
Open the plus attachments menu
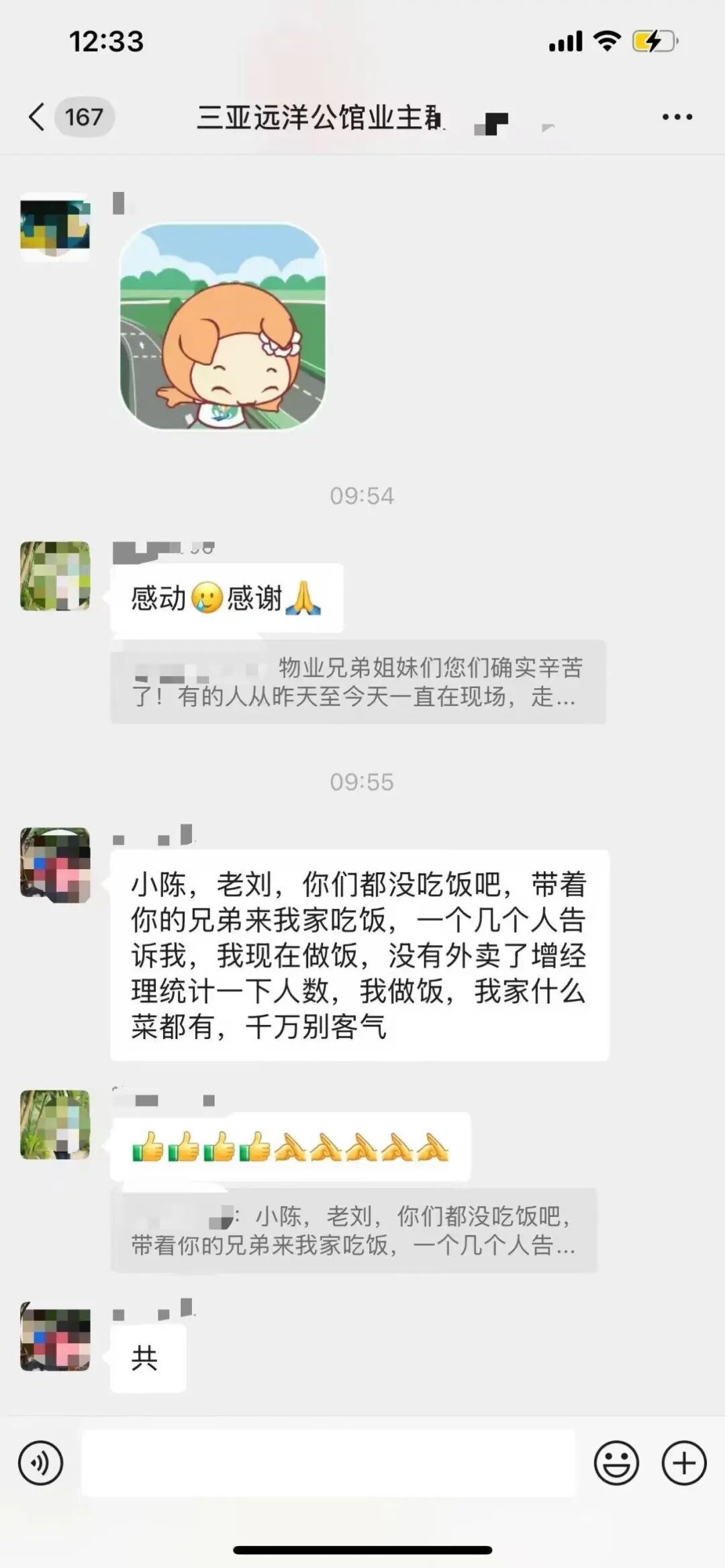click(684, 1463)
